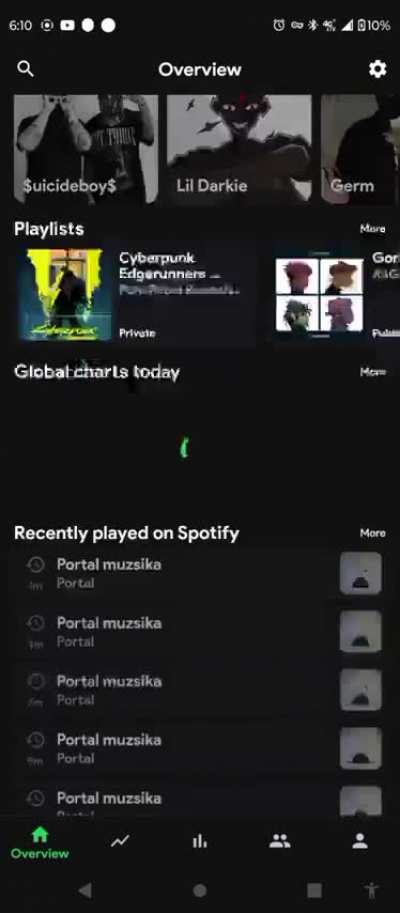The height and width of the screenshot is (913, 400).
Task: Open recent apps with the square button
Action: tap(314, 890)
